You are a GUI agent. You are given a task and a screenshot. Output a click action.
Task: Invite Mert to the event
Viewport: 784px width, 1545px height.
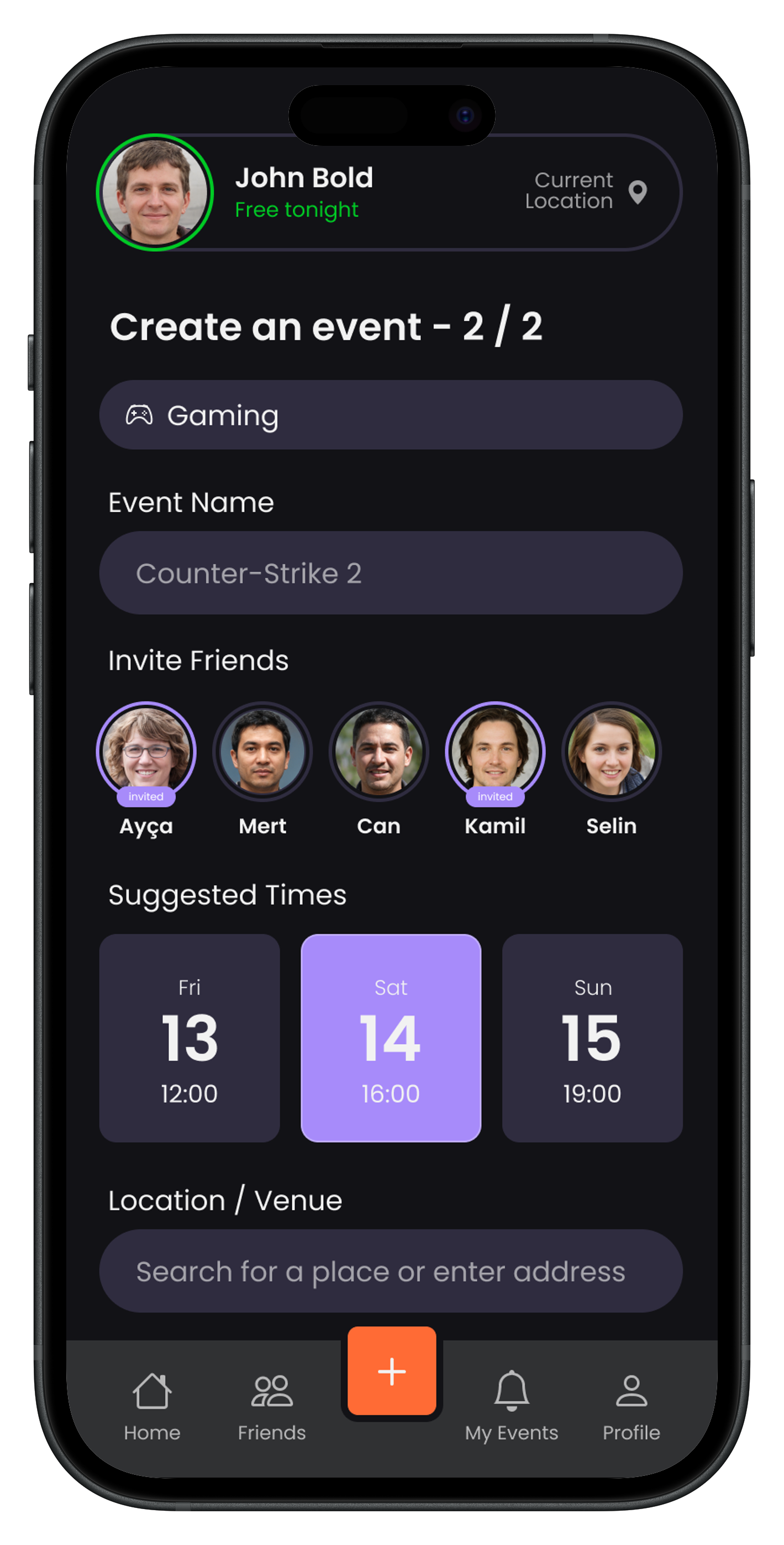click(x=262, y=751)
